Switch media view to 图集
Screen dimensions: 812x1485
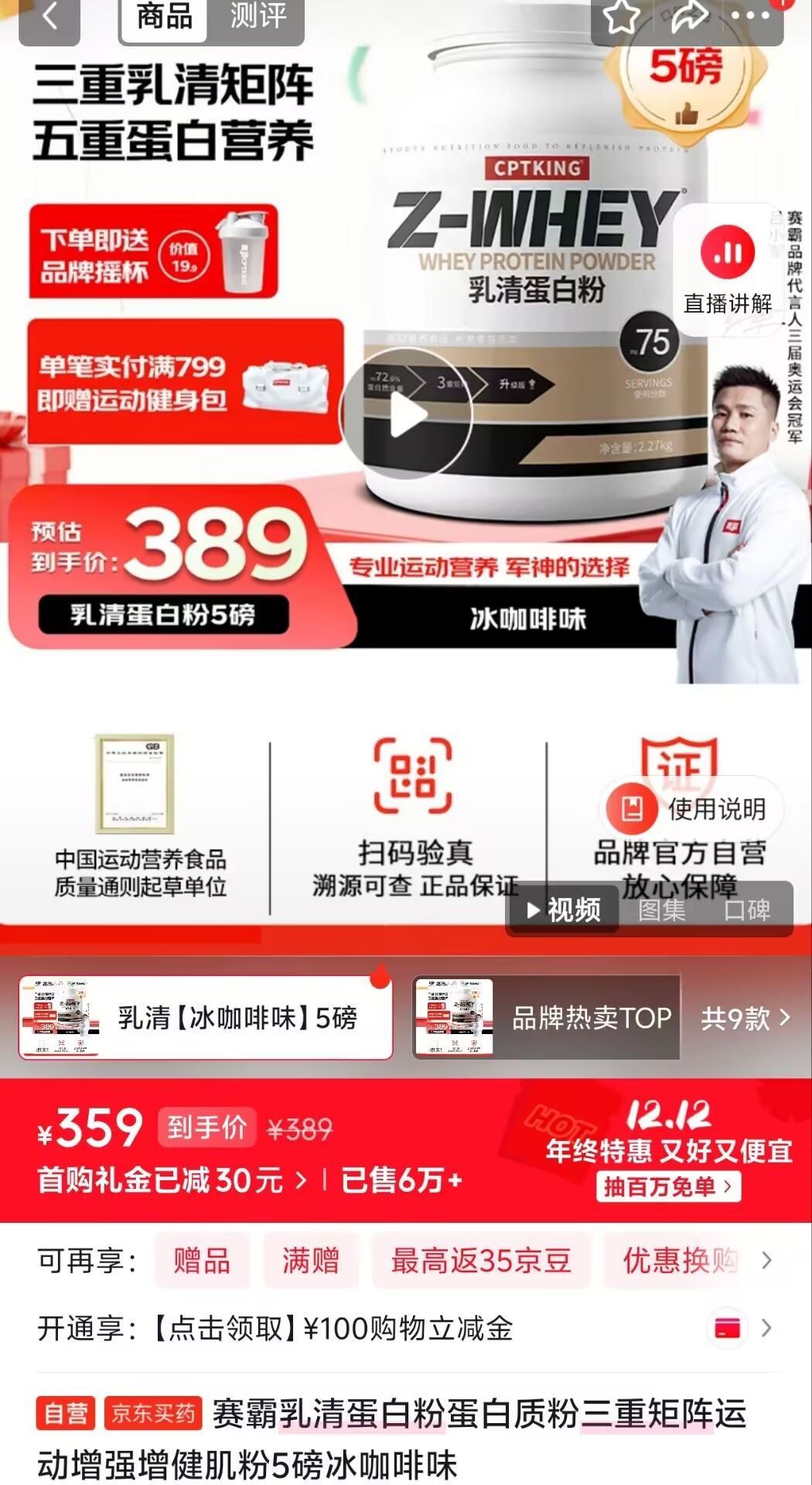point(661,910)
